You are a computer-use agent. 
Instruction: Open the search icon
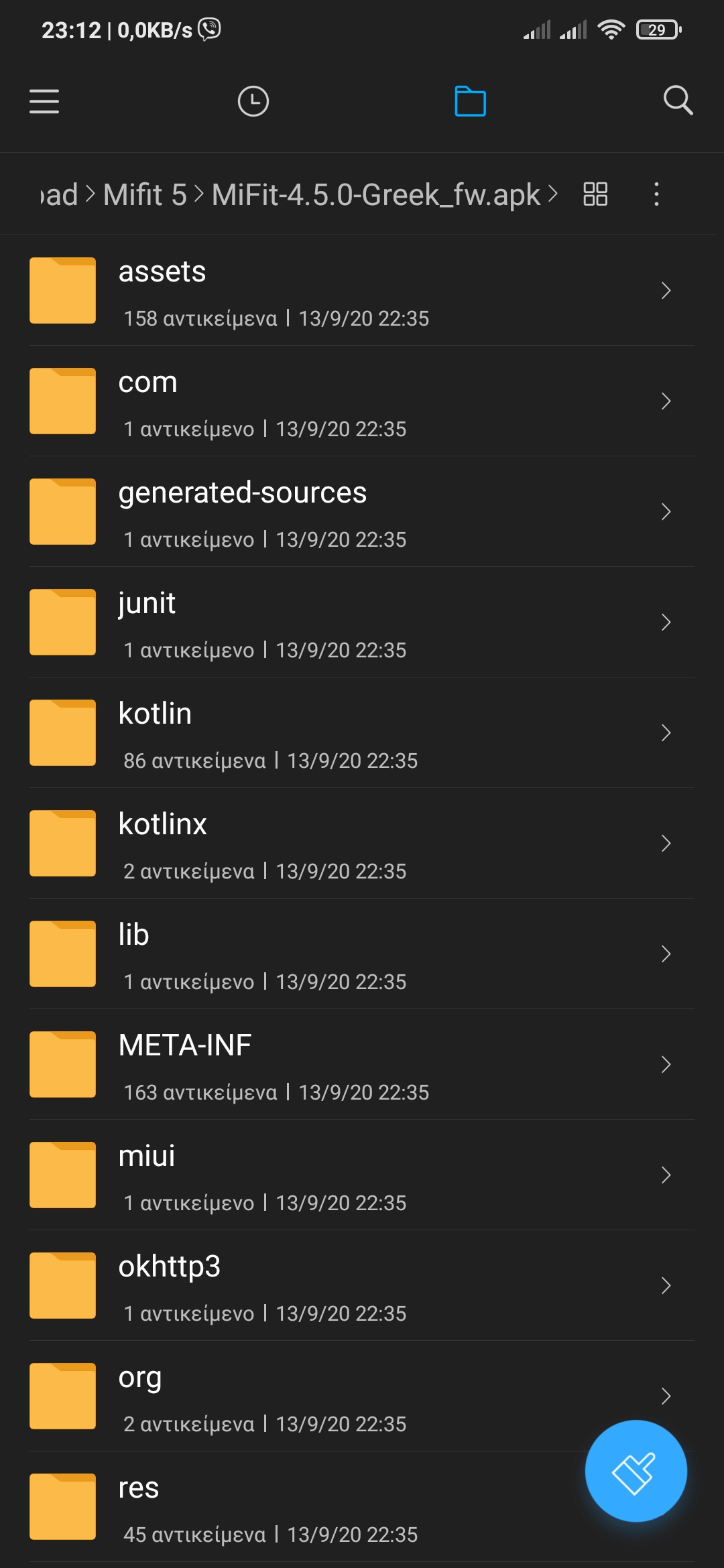point(678,101)
